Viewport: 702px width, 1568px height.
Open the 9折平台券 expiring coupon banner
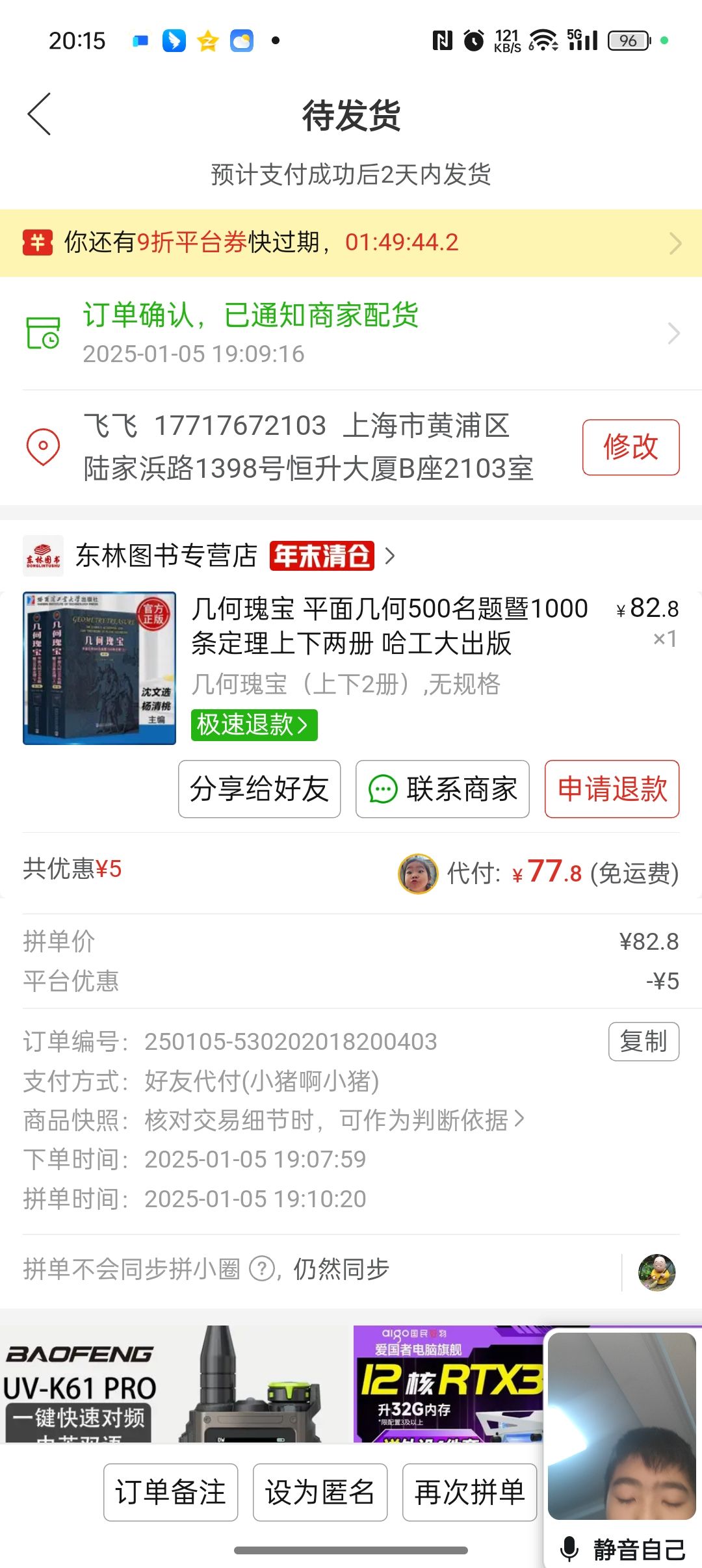tap(351, 242)
